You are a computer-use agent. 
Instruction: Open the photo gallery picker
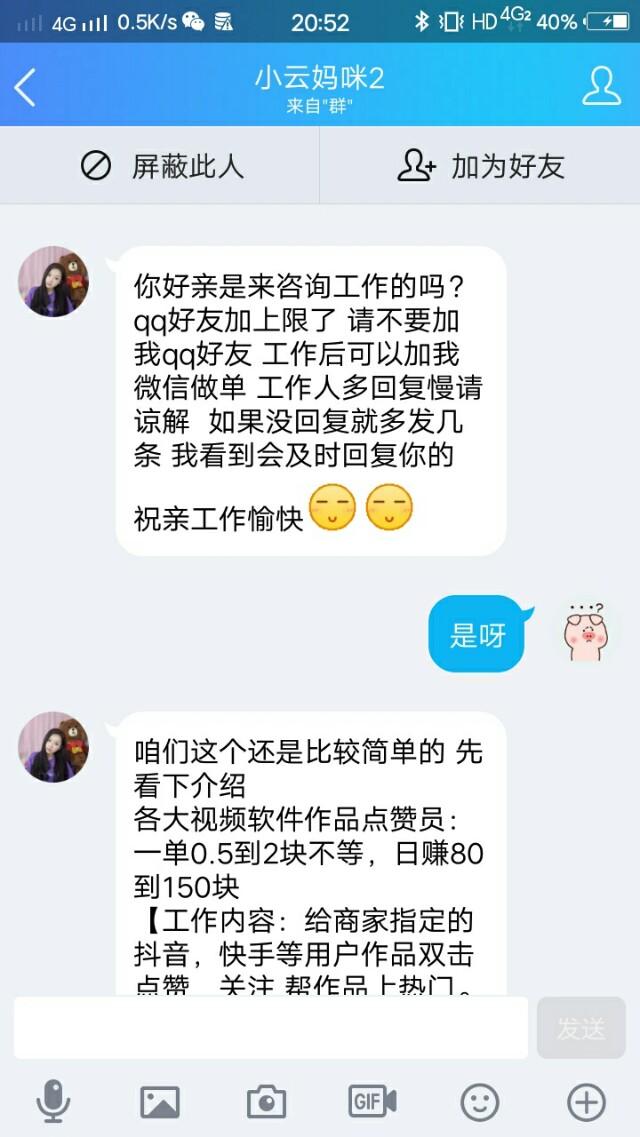[x=160, y=1102]
